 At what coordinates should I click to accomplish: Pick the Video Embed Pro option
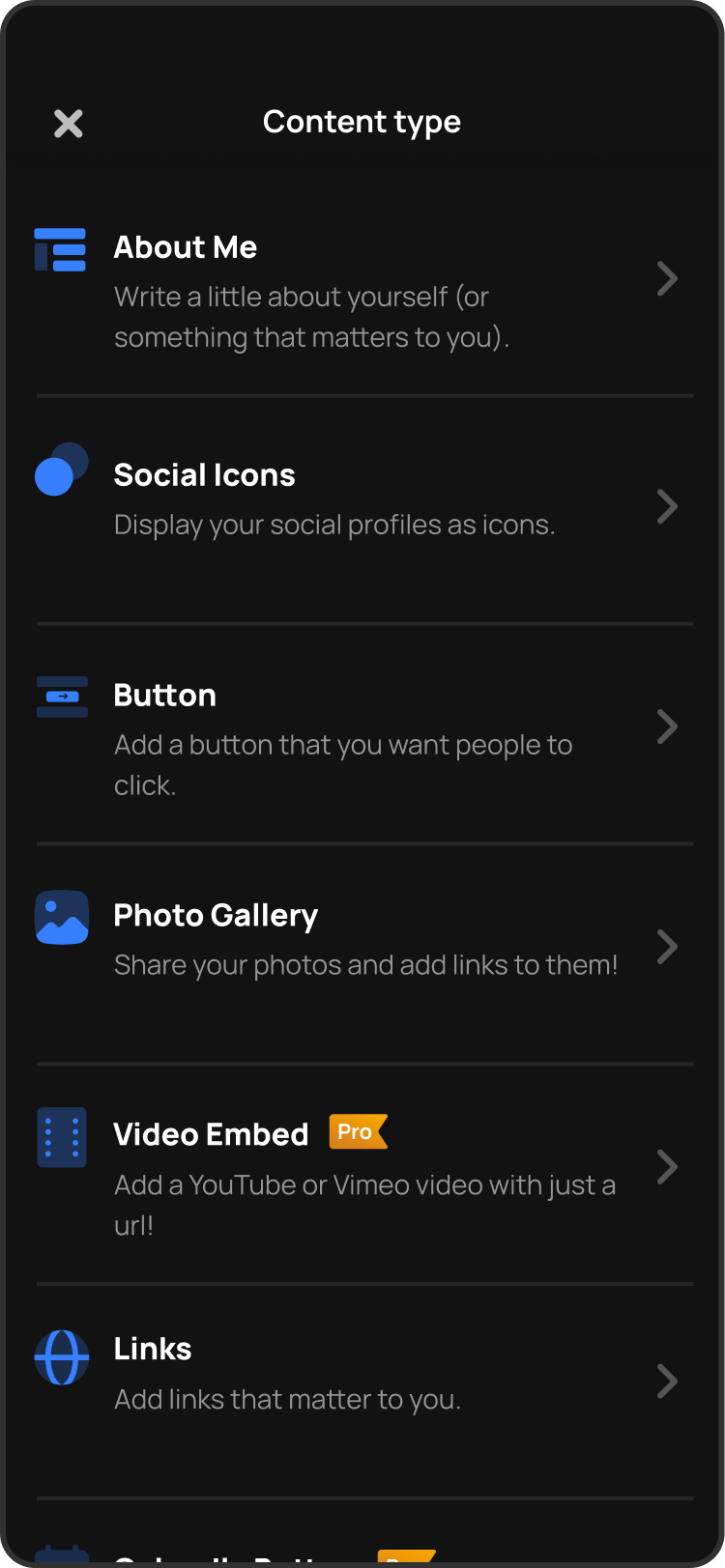coord(362,1175)
